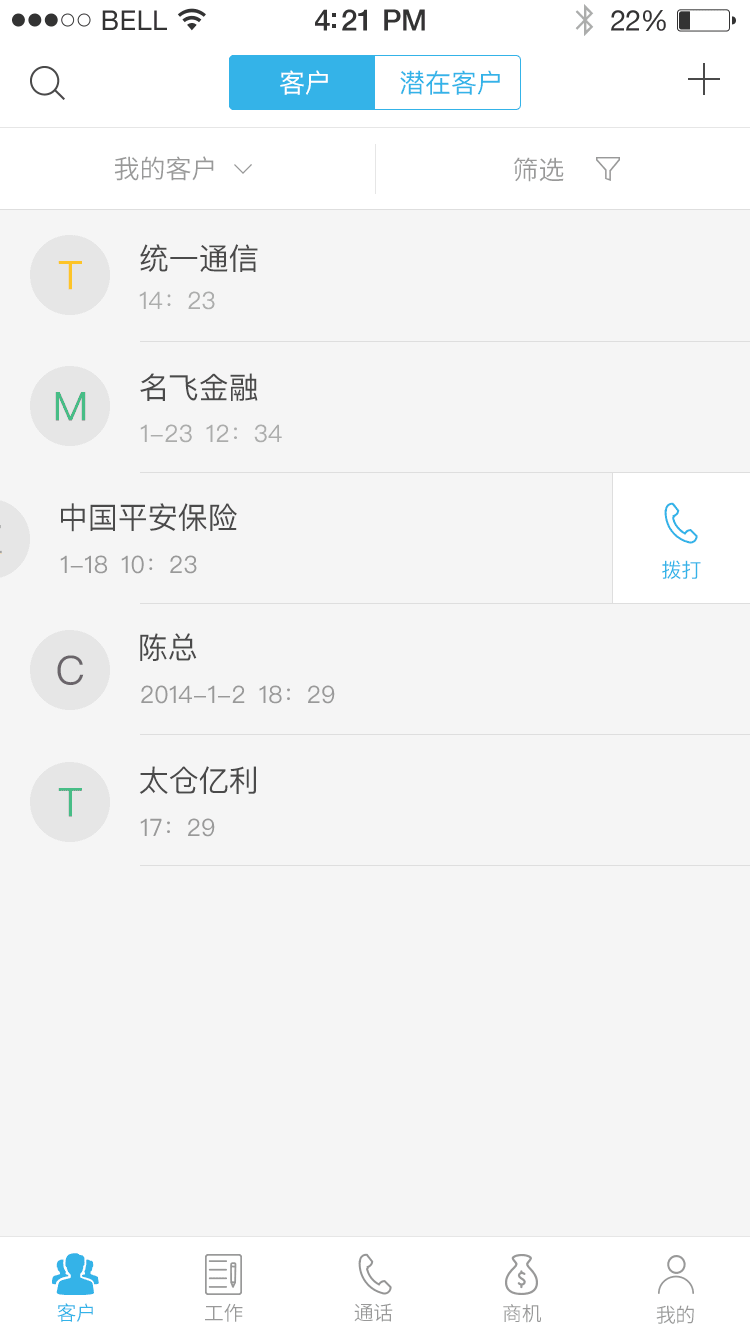Open the customer 统一通信
Viewport: 750px width, 1334px height.
[300, 275]
